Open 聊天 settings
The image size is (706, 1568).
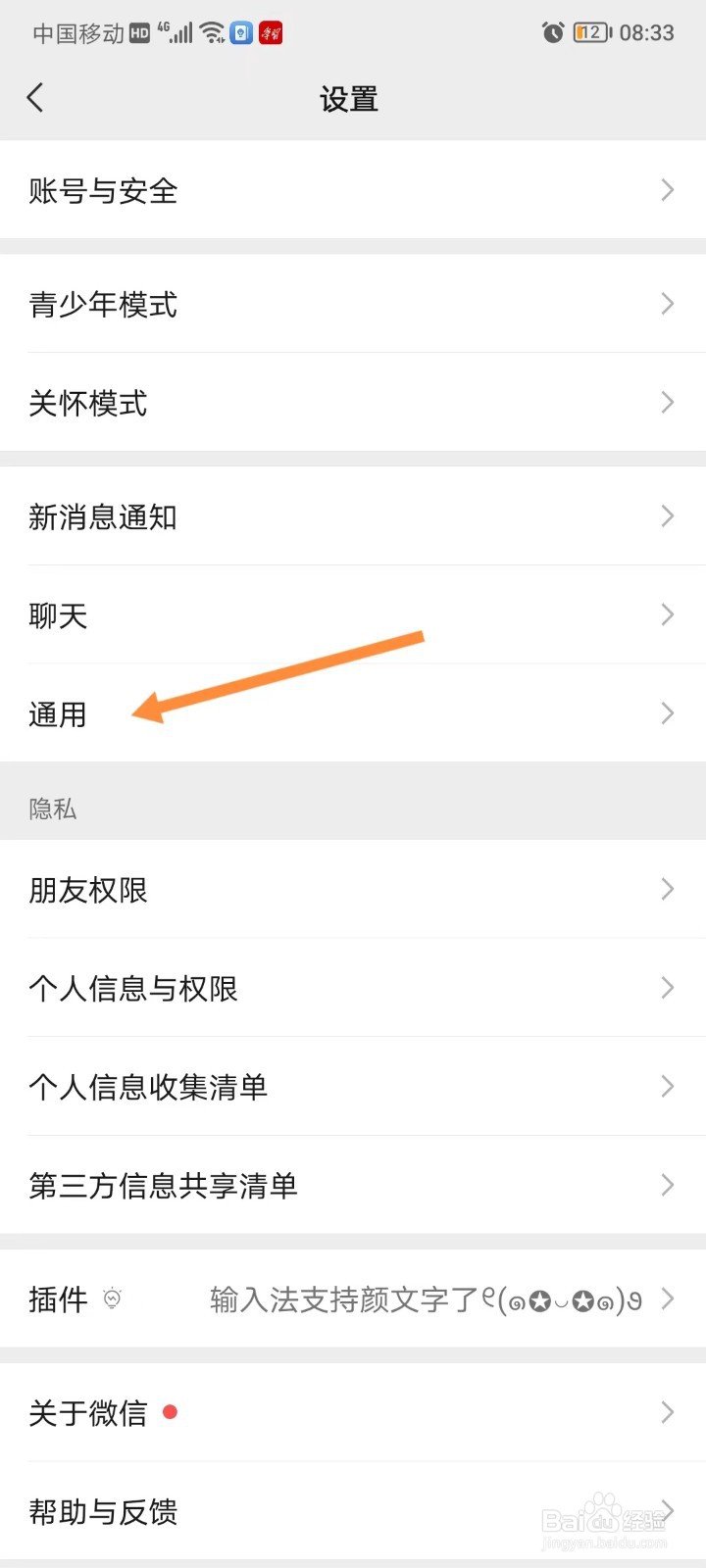click(353, 615)
